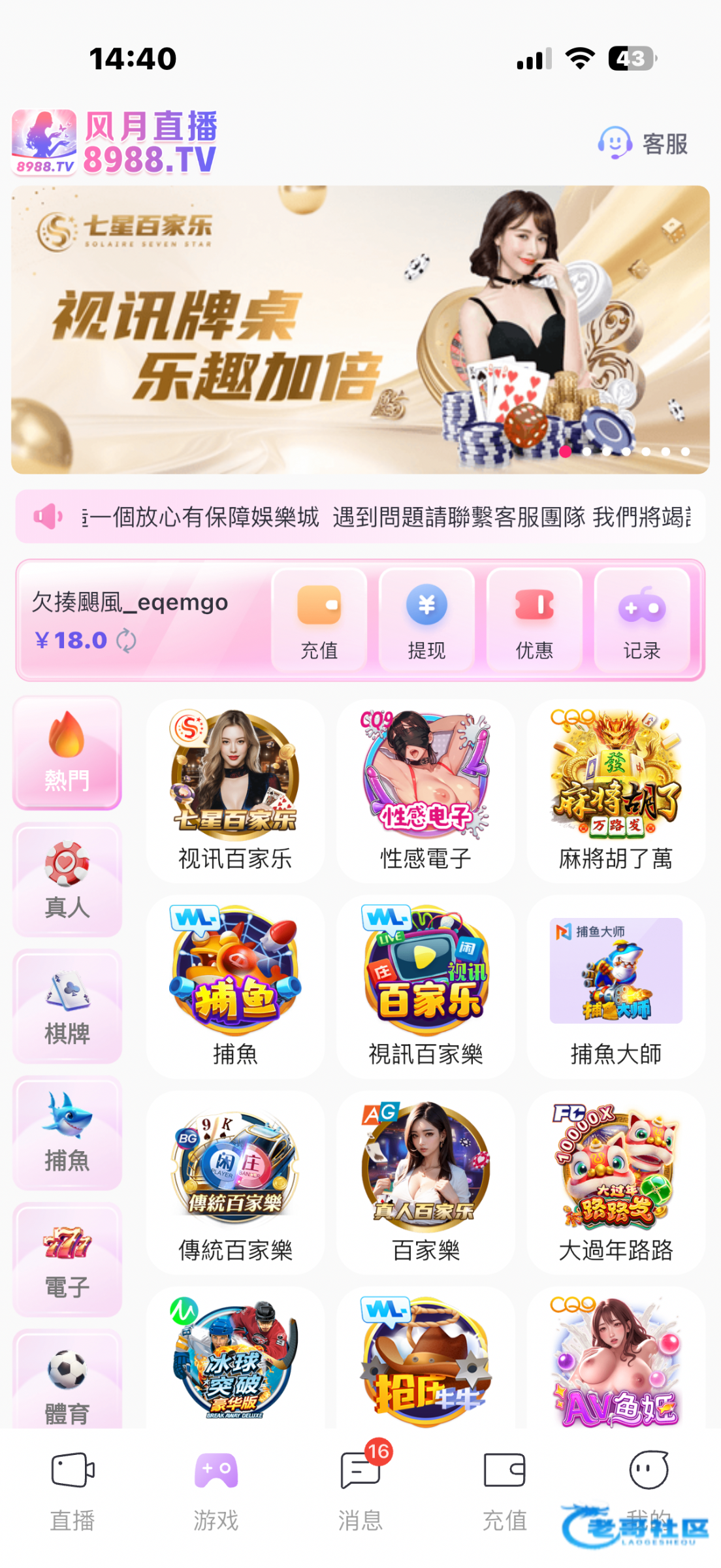This screenshot has height=1568, width=721.
Task: View 优惠 promotions
Action: pos(534,619)
